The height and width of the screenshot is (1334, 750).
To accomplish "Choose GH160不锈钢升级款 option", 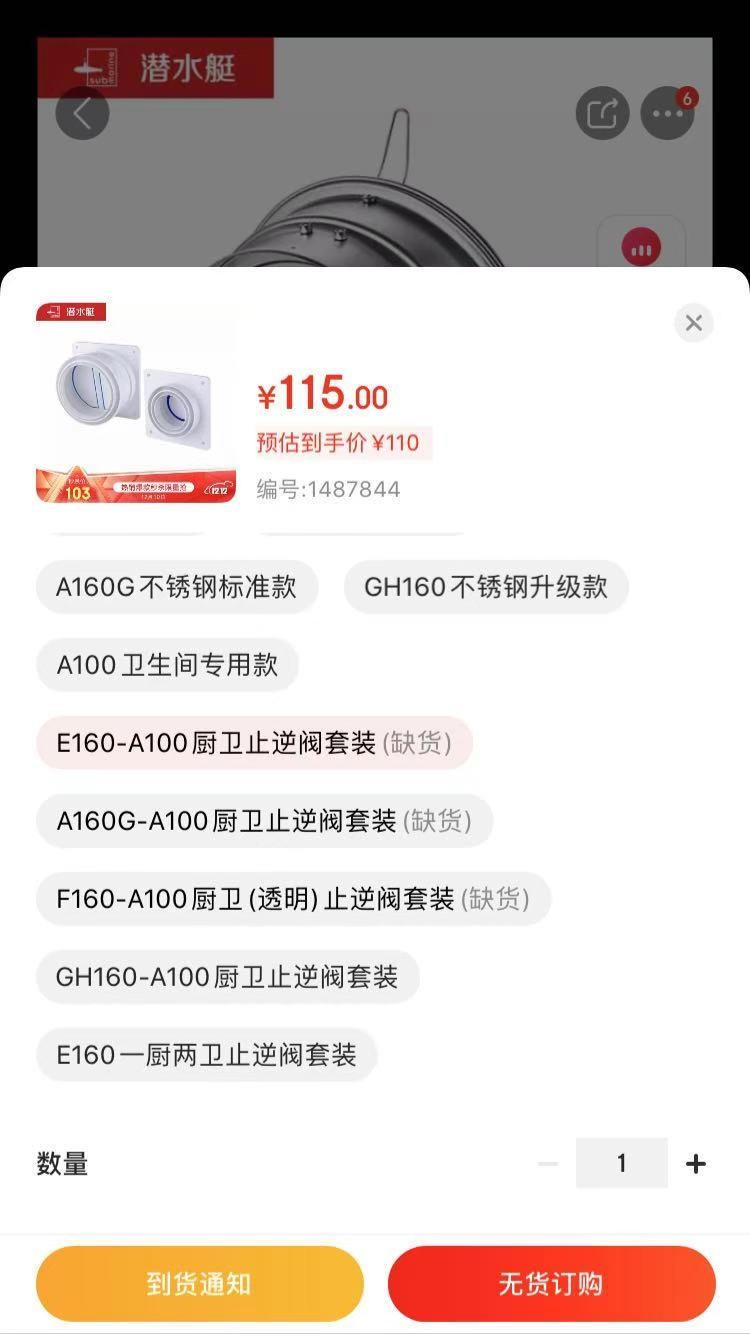I will pos(486,587).
